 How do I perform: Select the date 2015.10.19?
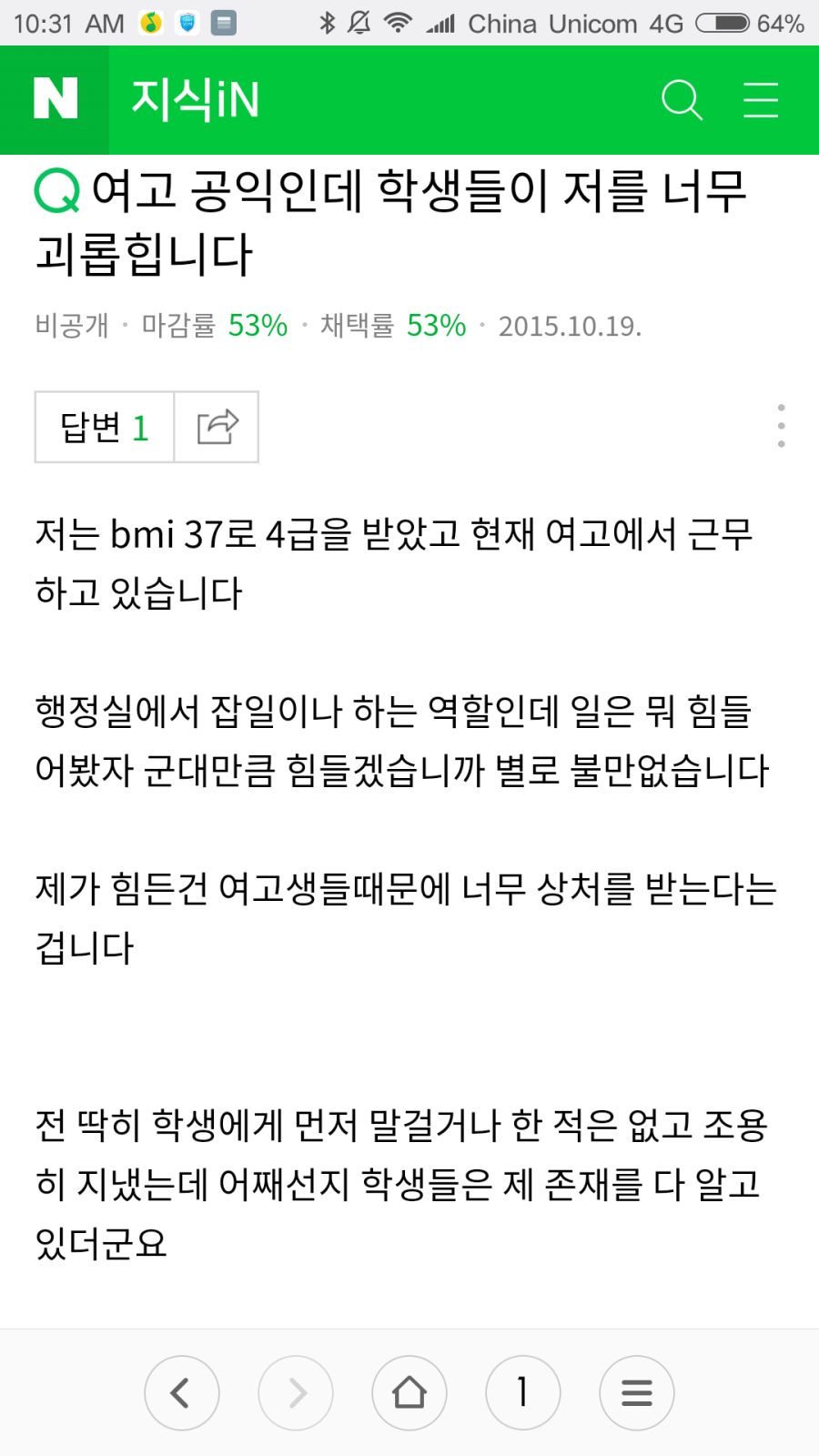(x=571, y=326)
